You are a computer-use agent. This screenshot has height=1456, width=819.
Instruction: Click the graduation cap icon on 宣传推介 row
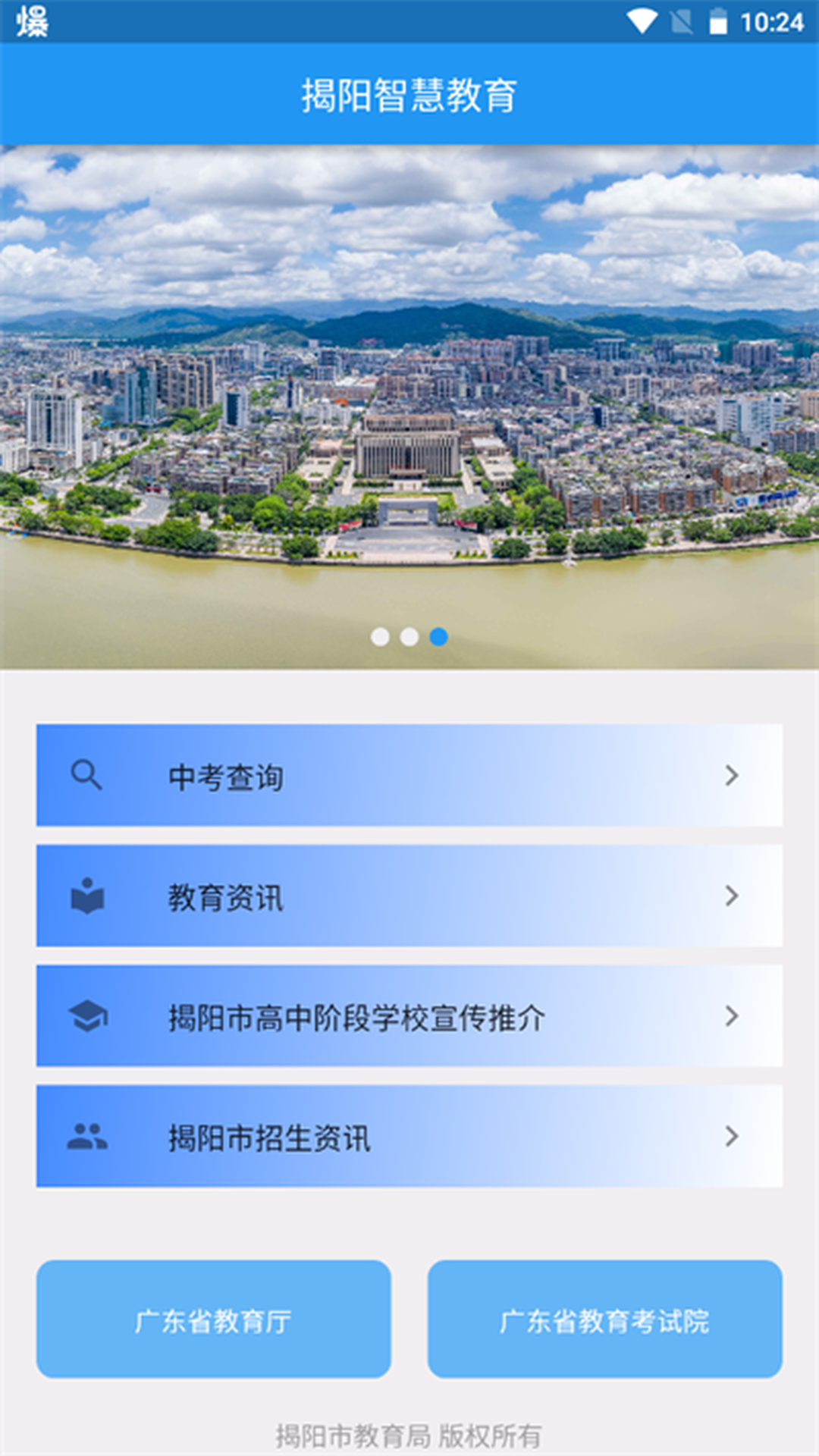click(87, 1016)
